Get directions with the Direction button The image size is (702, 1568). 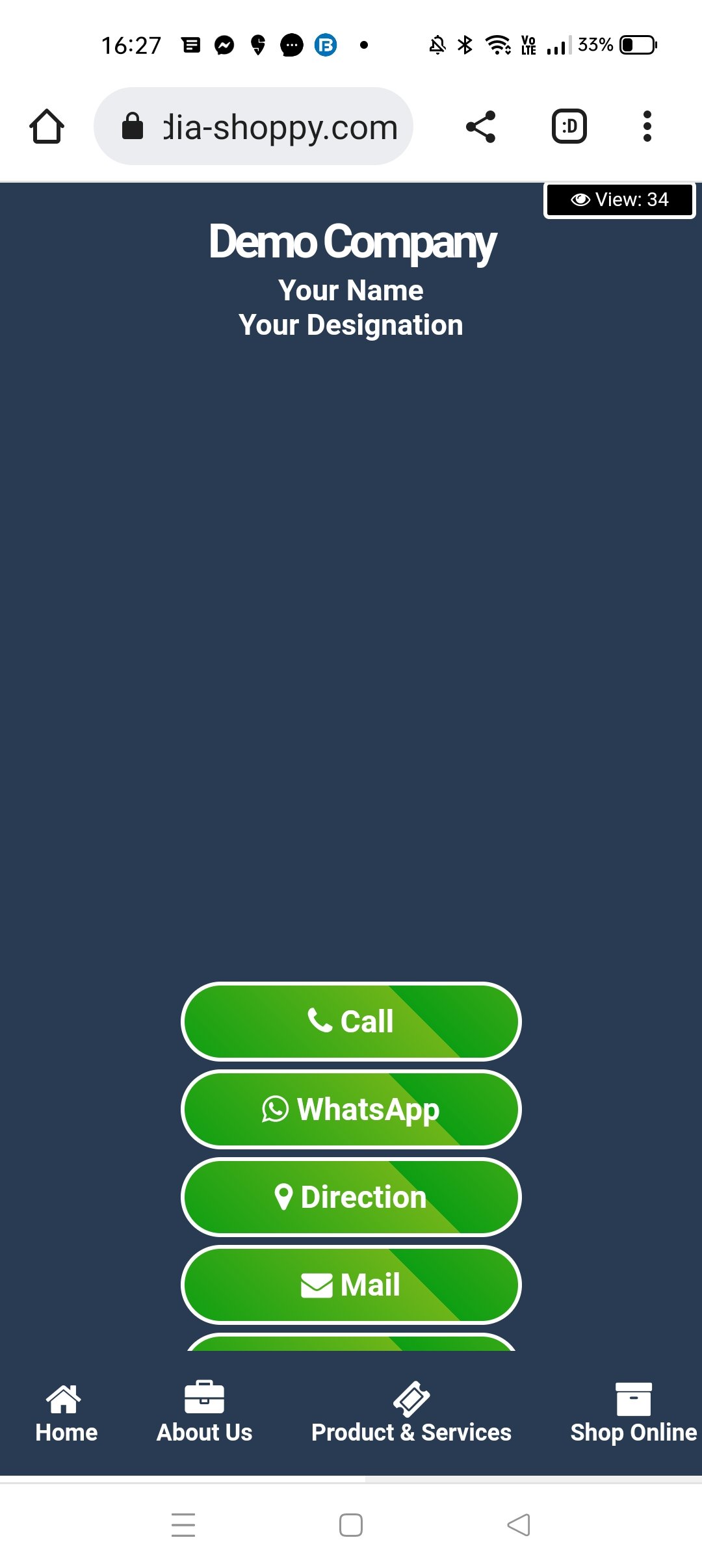tap(351, 1197)
